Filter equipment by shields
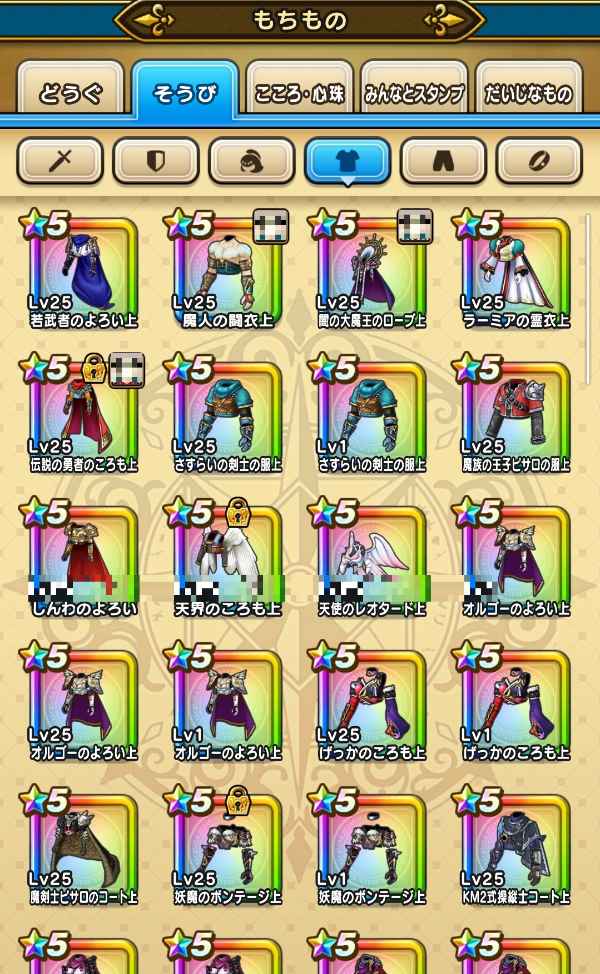The height and width of the screenshot is (974, 600). [155, 160]
